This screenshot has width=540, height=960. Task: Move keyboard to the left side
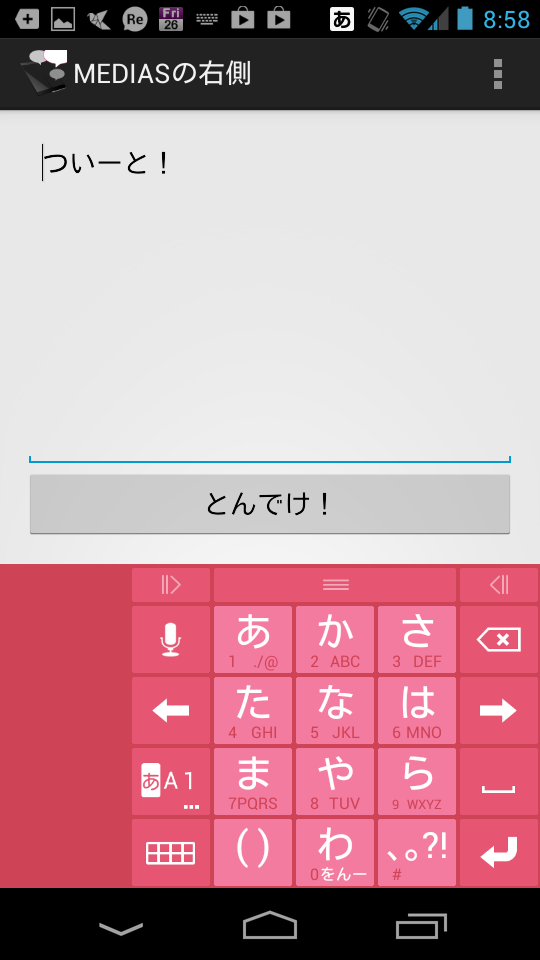point(499,585)
